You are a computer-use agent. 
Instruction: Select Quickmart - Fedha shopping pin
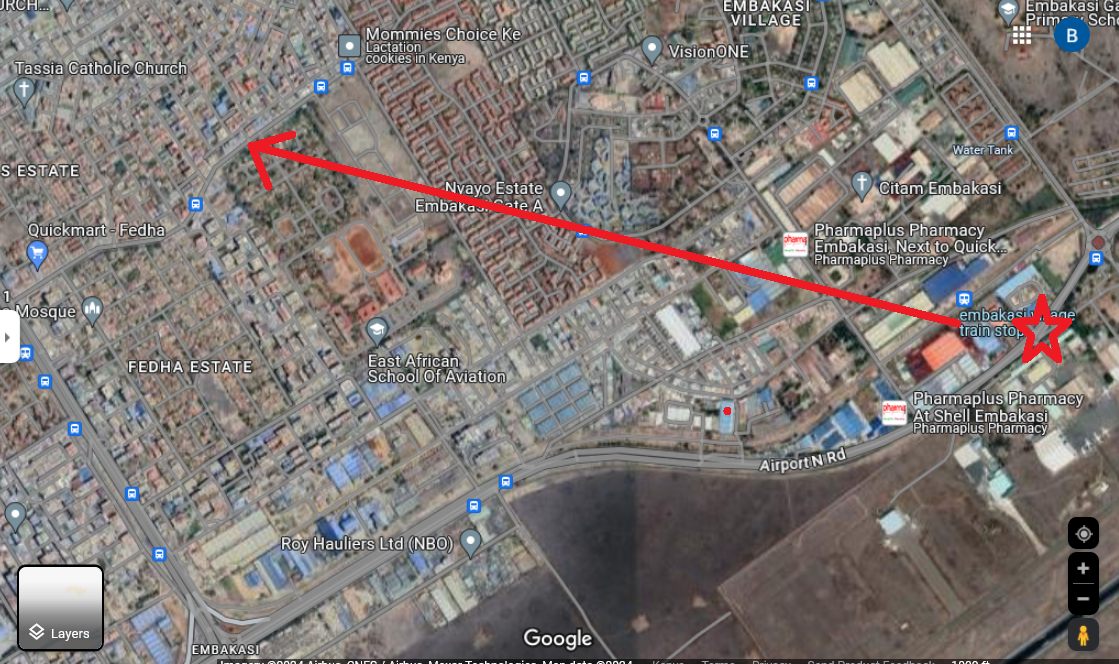(x=37, y=251)
